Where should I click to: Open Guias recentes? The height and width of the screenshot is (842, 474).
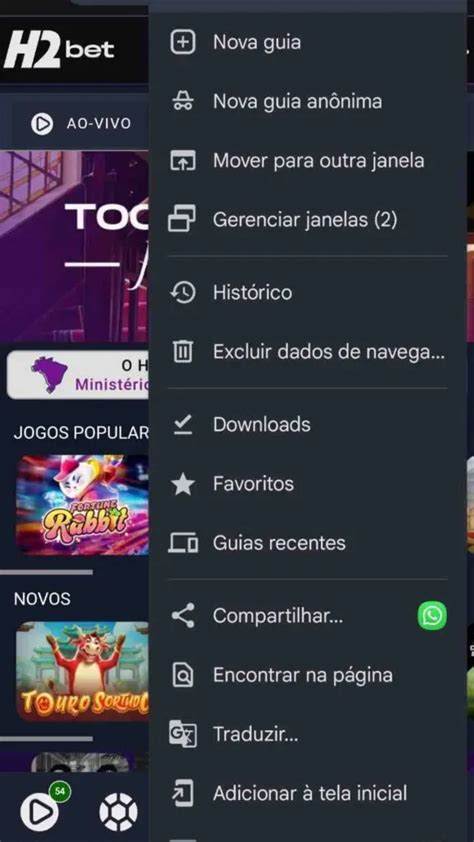pyautogui.click(x=308, y=543)
